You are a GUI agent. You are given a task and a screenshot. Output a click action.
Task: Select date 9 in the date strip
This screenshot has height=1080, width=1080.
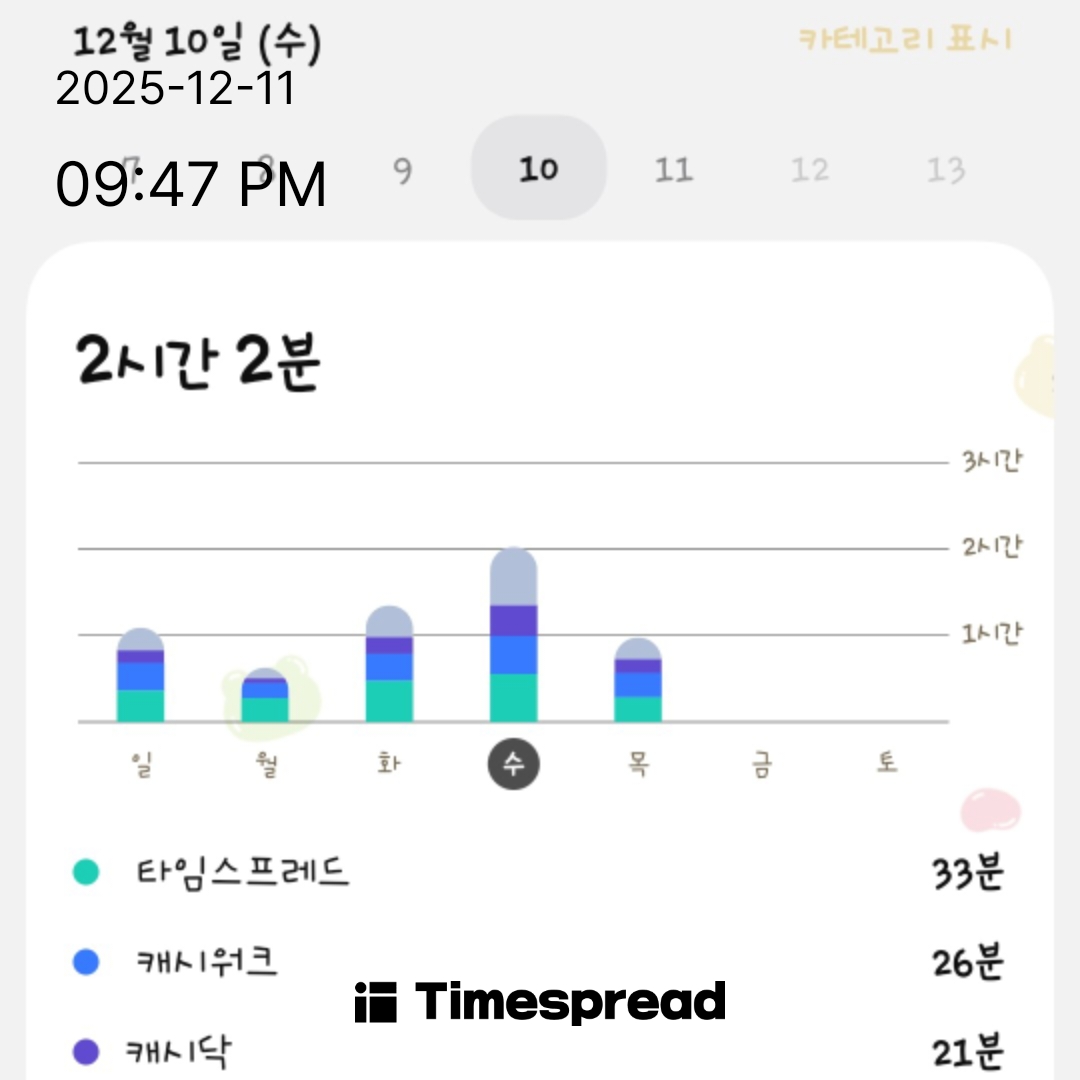click(402, 170)
